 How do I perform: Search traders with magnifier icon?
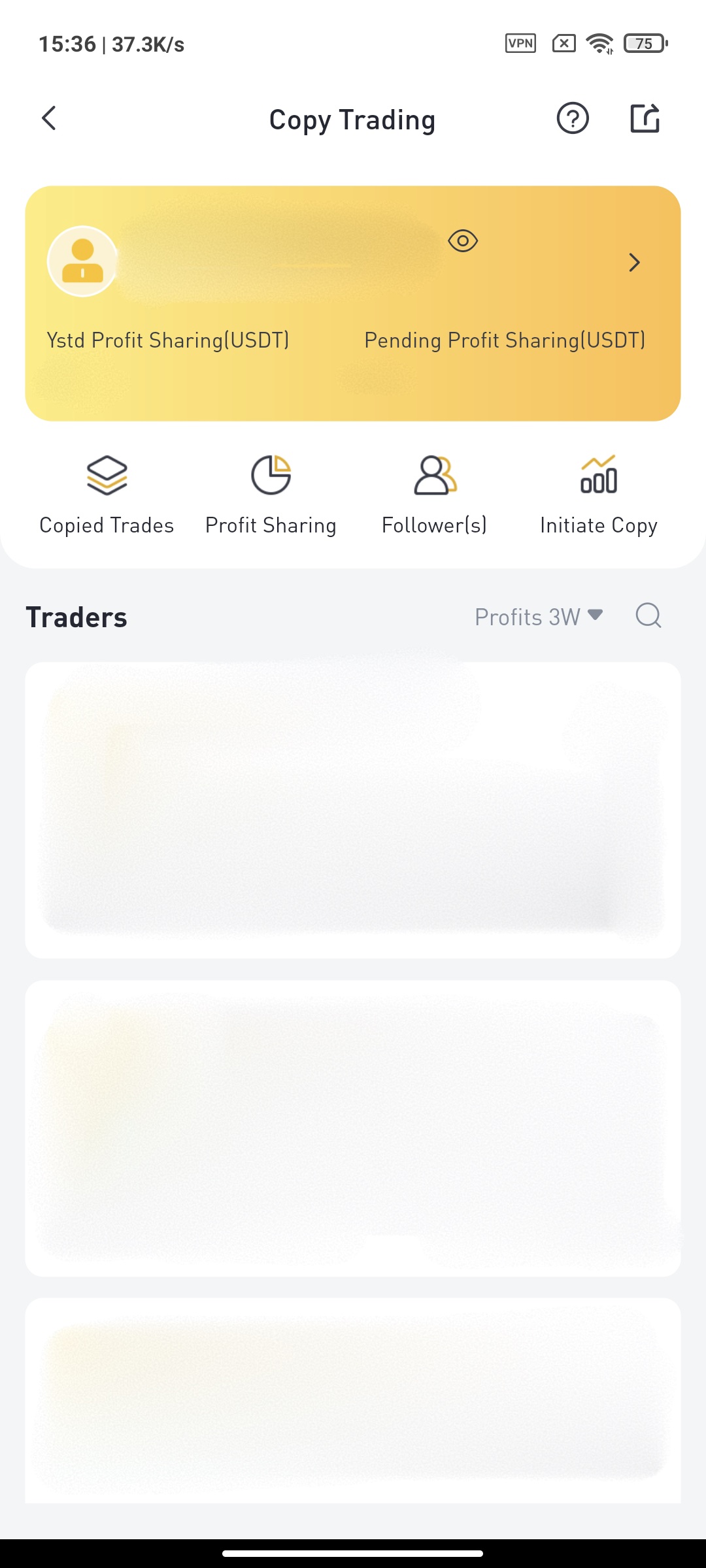click(x=648, y=615)
